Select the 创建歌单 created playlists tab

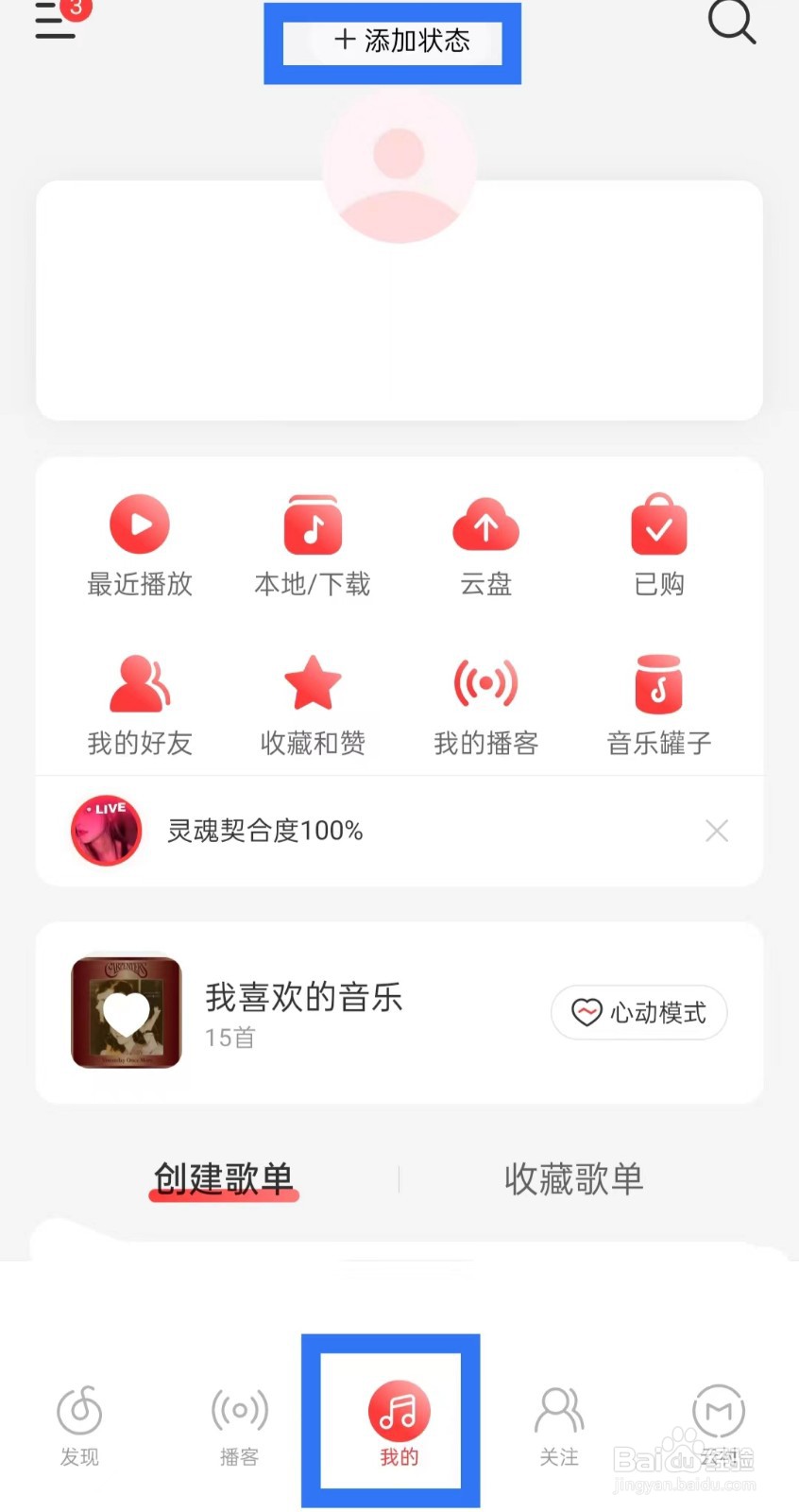(223, 1179)
